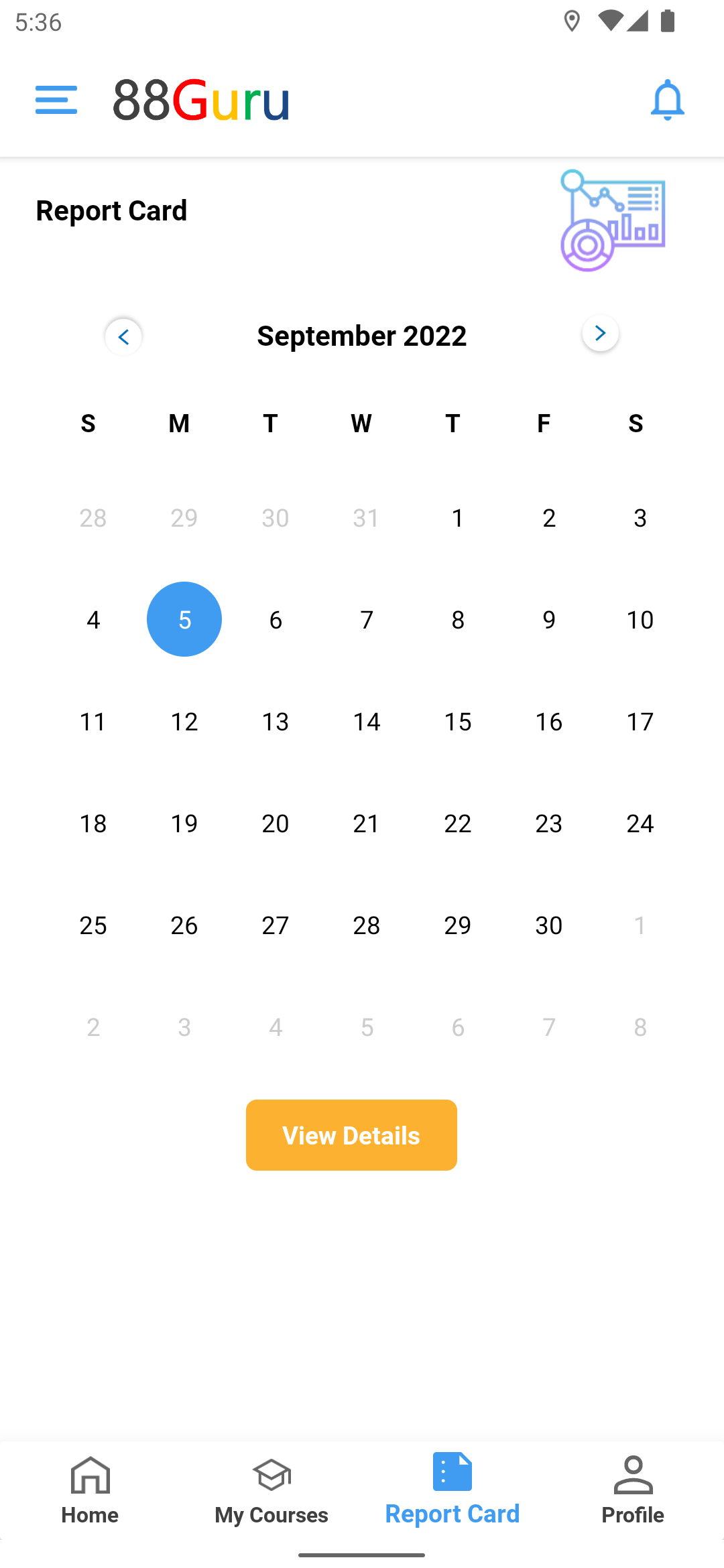Go to the next month
Image resolution: width=724 pixels, height=1568 pixels.
pyautogui.click(x=600, y=333)
